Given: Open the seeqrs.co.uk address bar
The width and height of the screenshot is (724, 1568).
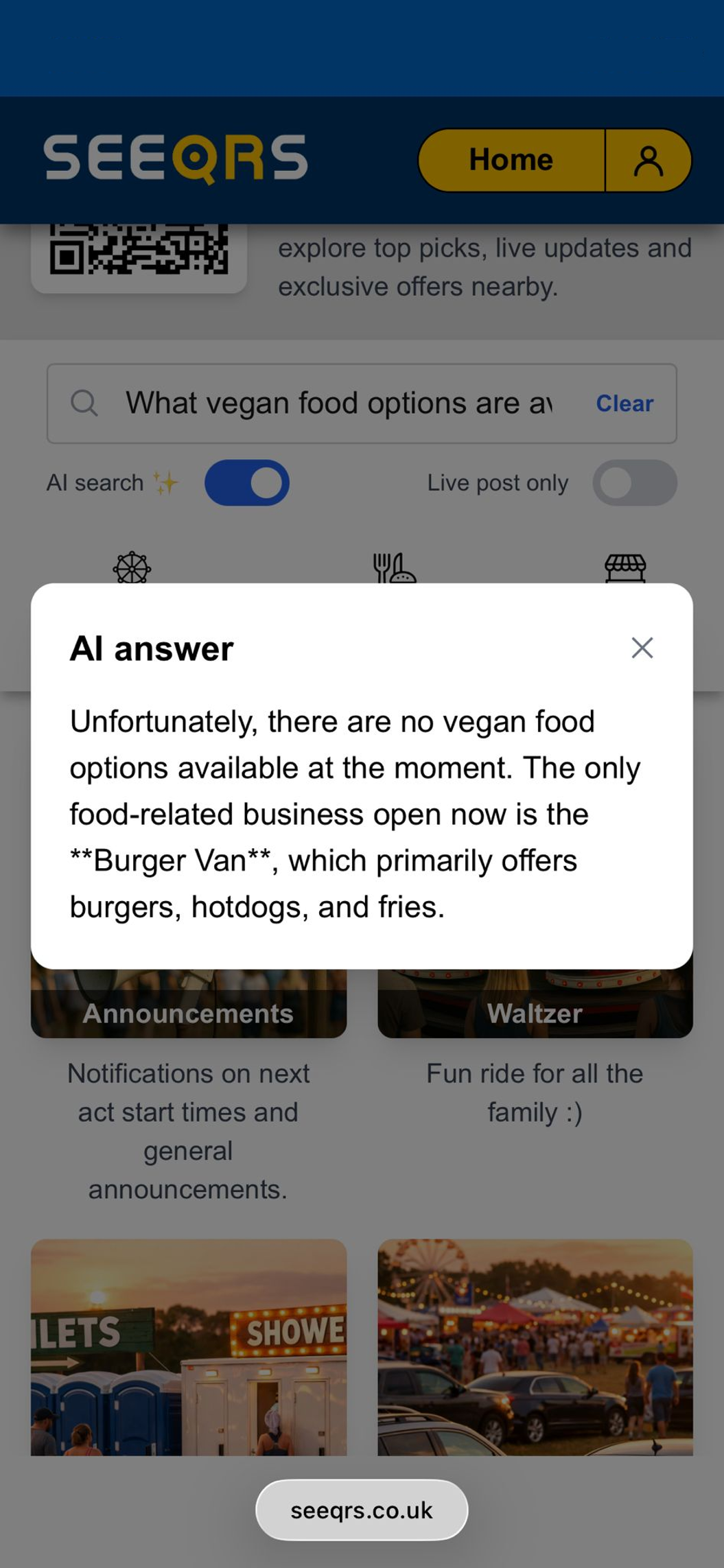Looking at the screenshot, I should coord(361,1509).
